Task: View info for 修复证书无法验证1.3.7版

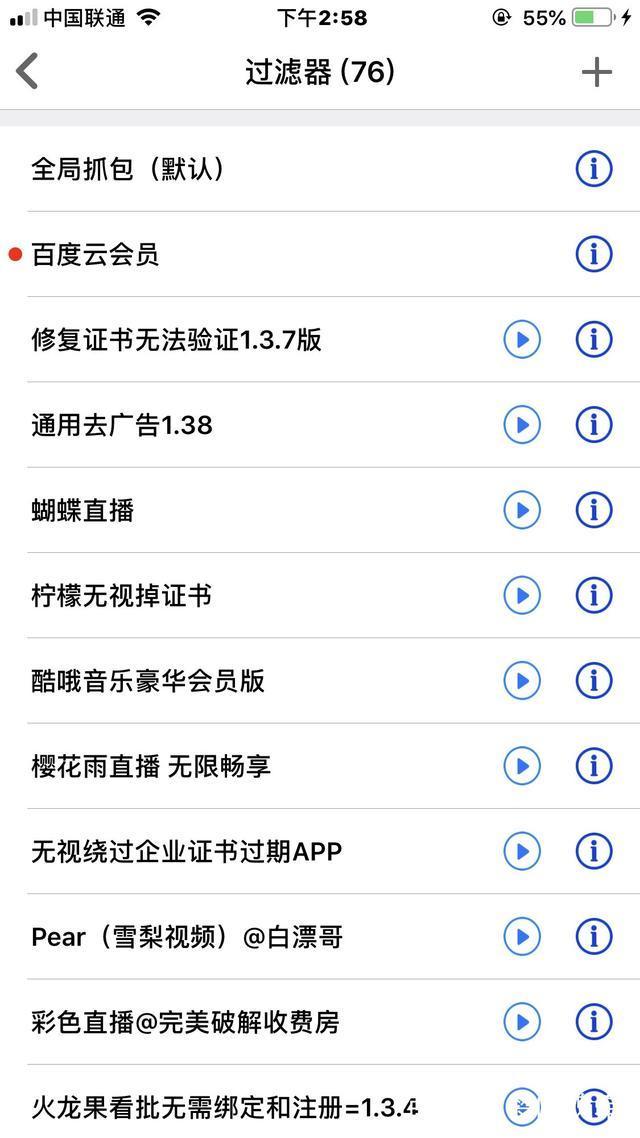Action: point(594,340)
